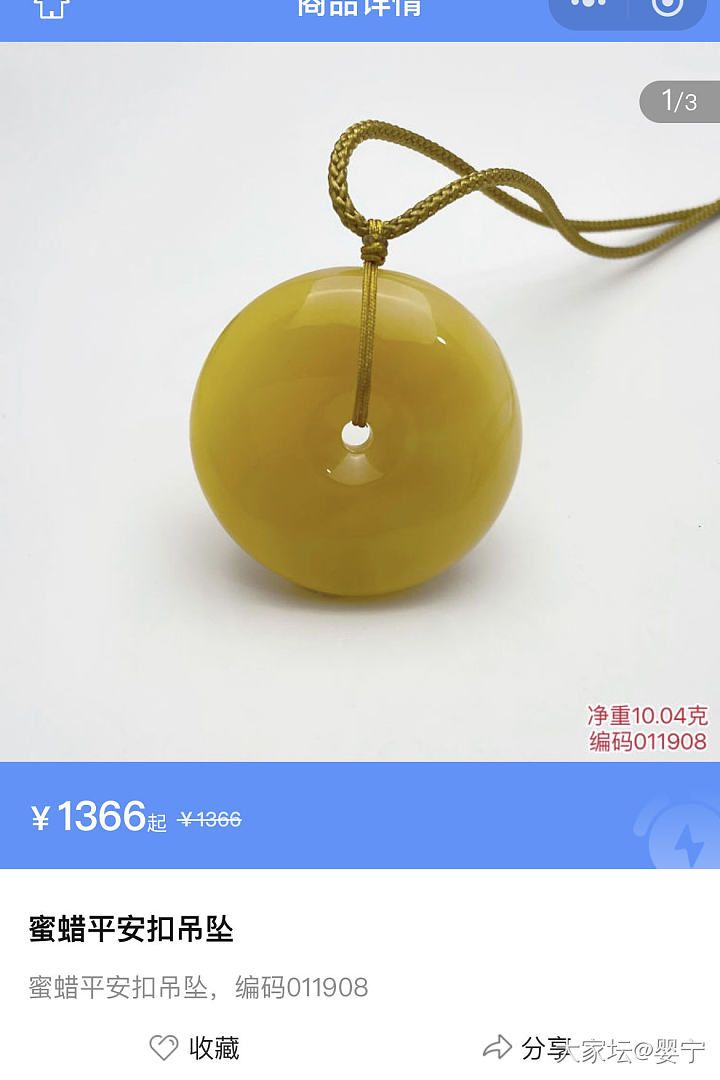
Task: Open the amber pendant product photo
Action: (x=356, y=400)
